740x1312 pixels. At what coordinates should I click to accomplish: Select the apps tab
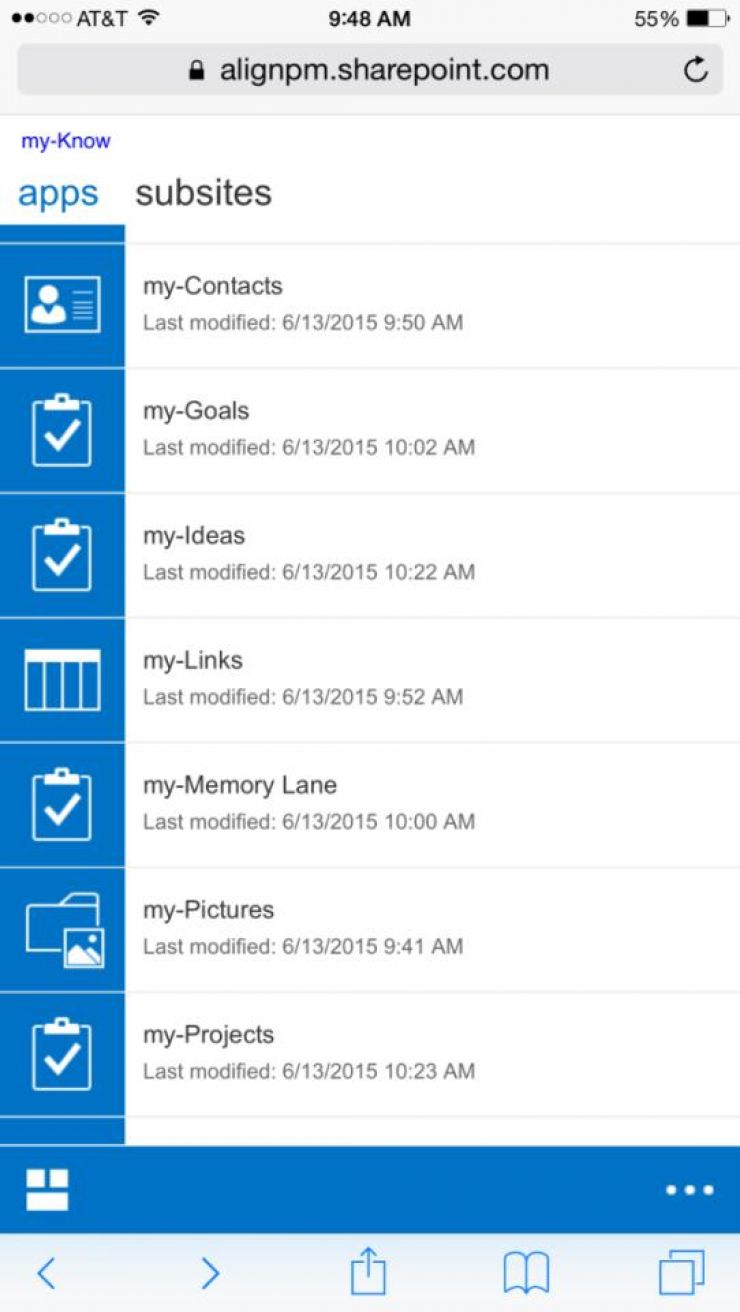pyautogui.click(x=58, y=194)
